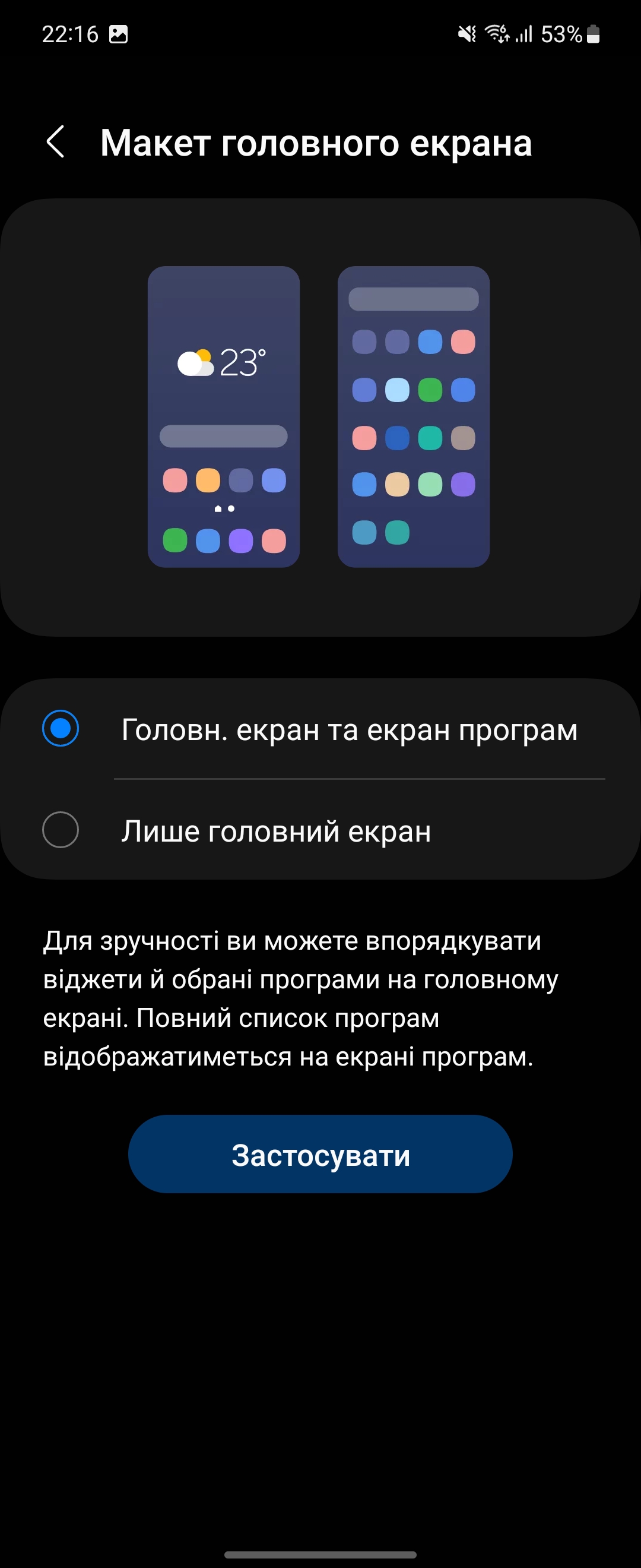This screenshot has height=1568, width=641.
Task: Choose Лише головний екран option
Action: click(60, 830)
